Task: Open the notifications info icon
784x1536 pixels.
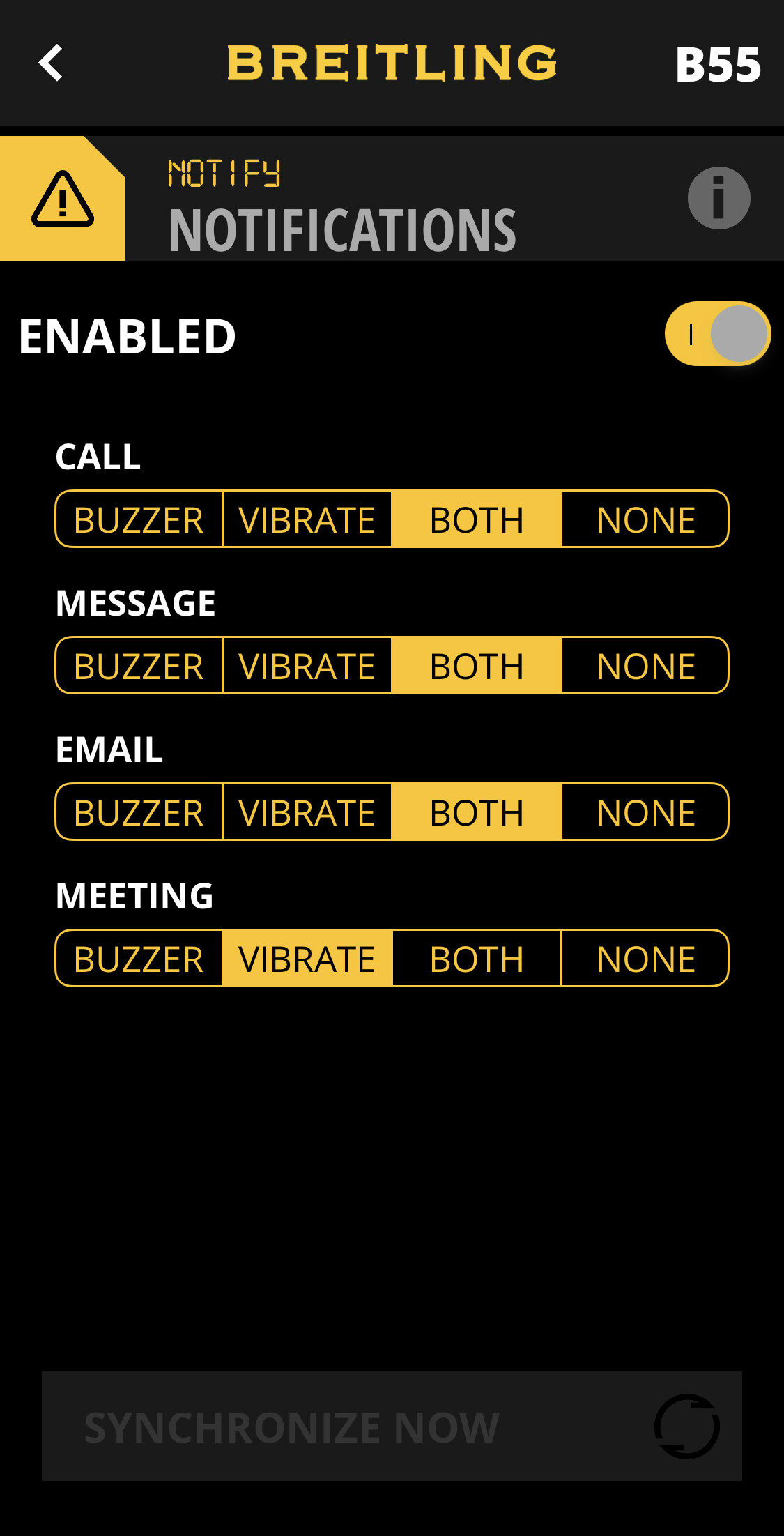Action: [718, 198]
